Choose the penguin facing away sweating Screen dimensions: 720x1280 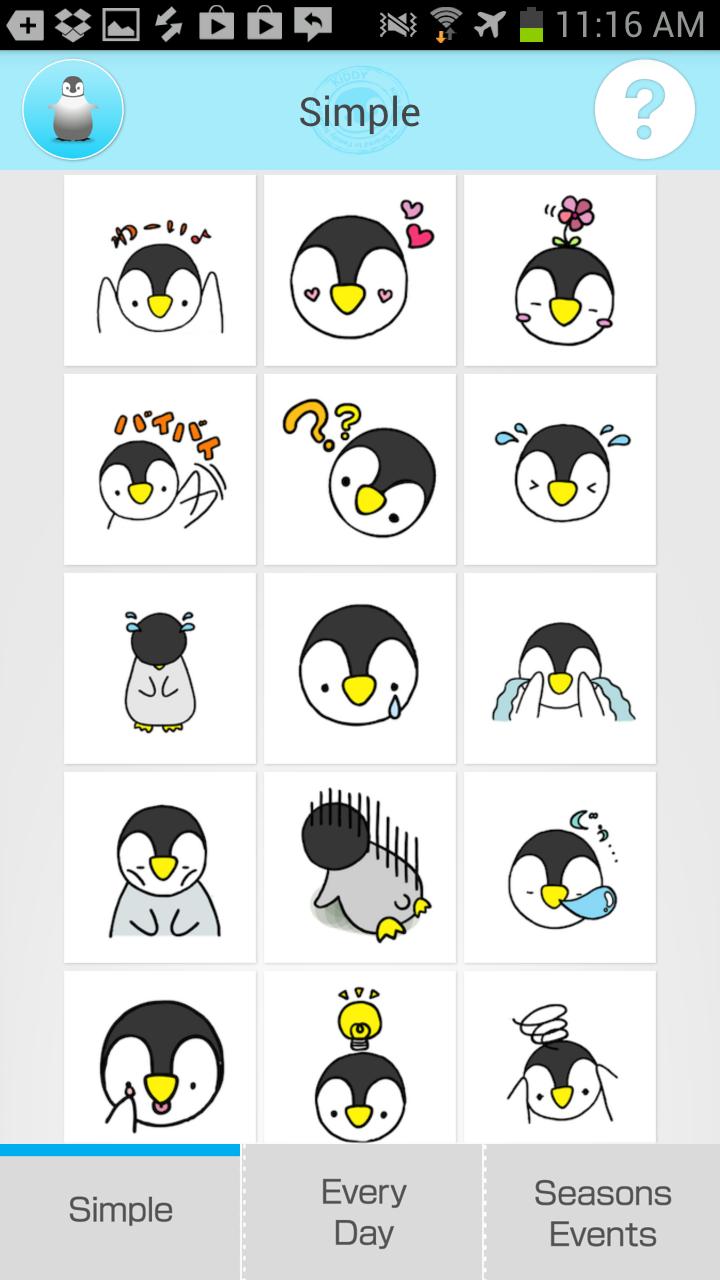(160, 668)
